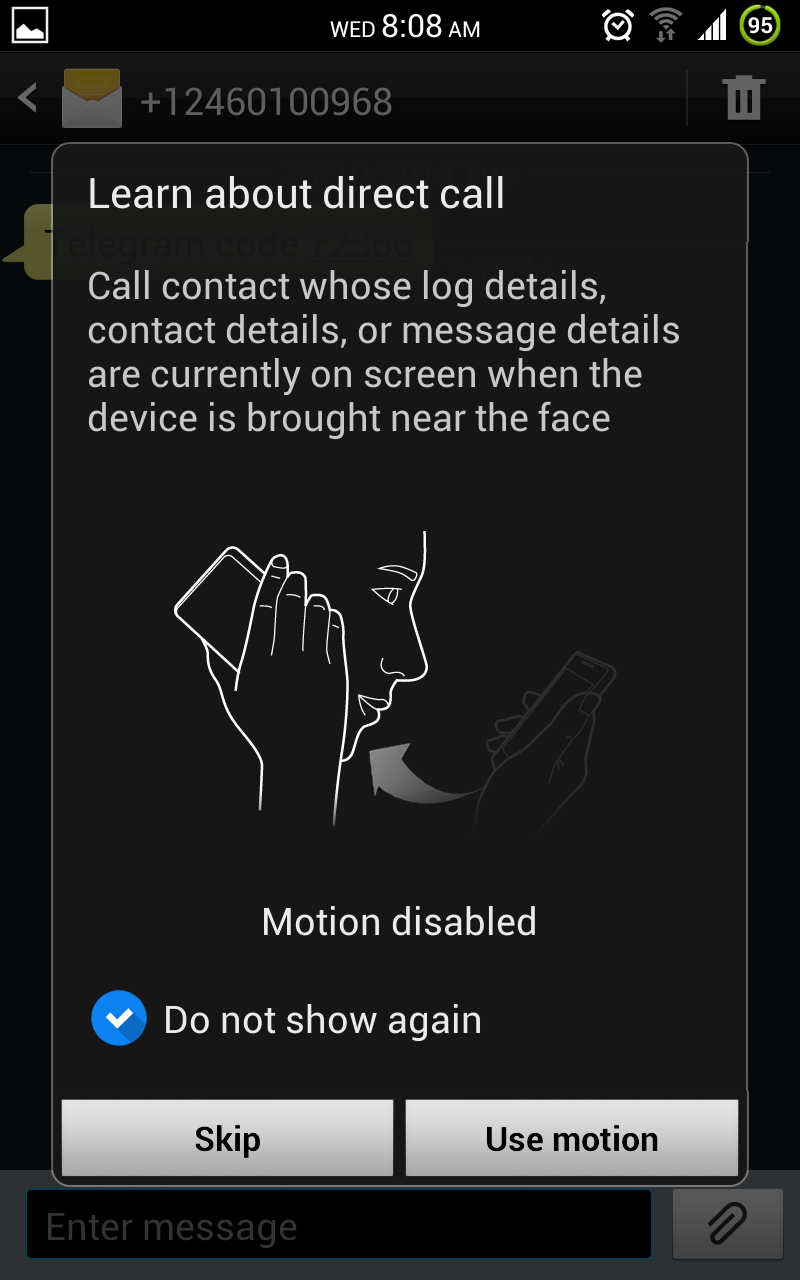Uncheck Do not show again

coord(119,1018)
